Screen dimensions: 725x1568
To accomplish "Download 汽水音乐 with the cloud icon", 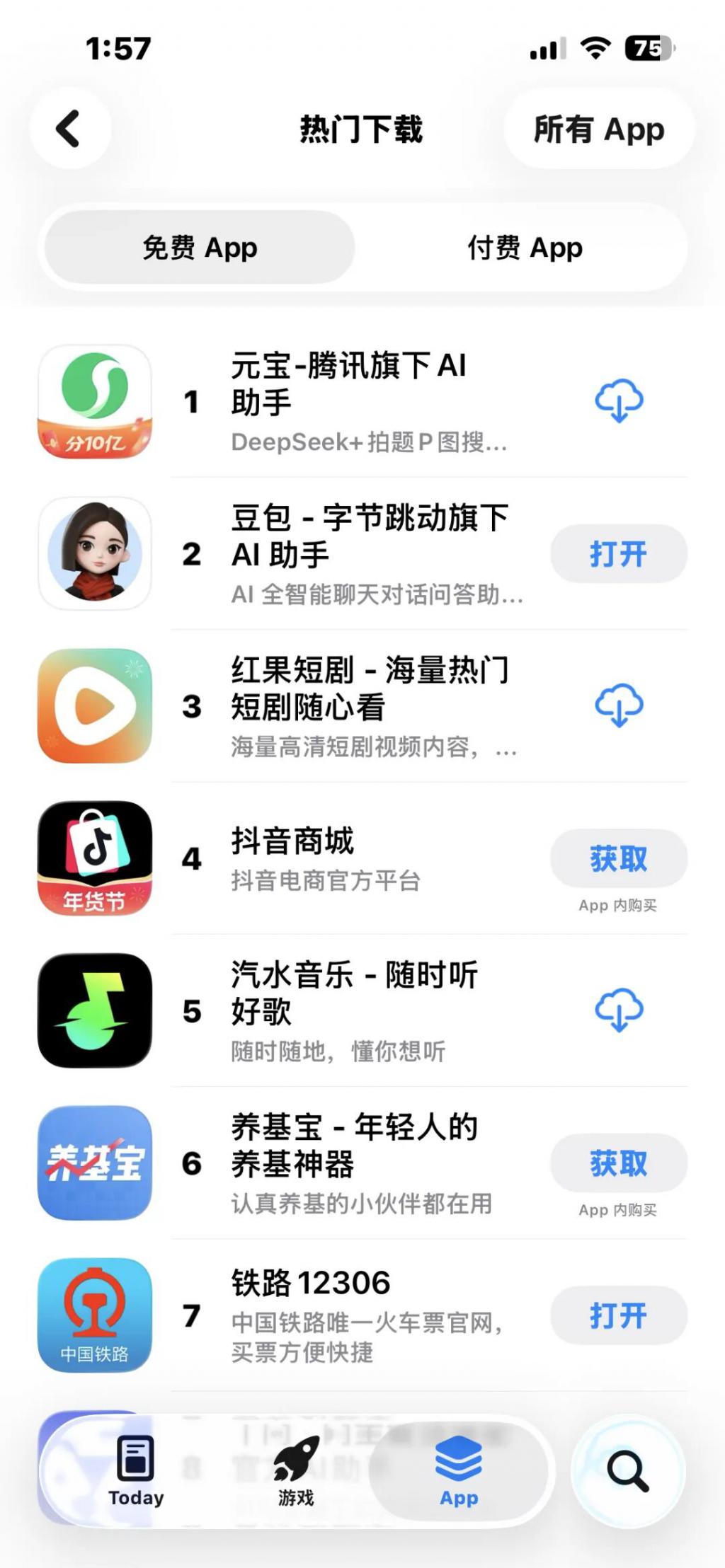I will click(x=619, y=1010).
